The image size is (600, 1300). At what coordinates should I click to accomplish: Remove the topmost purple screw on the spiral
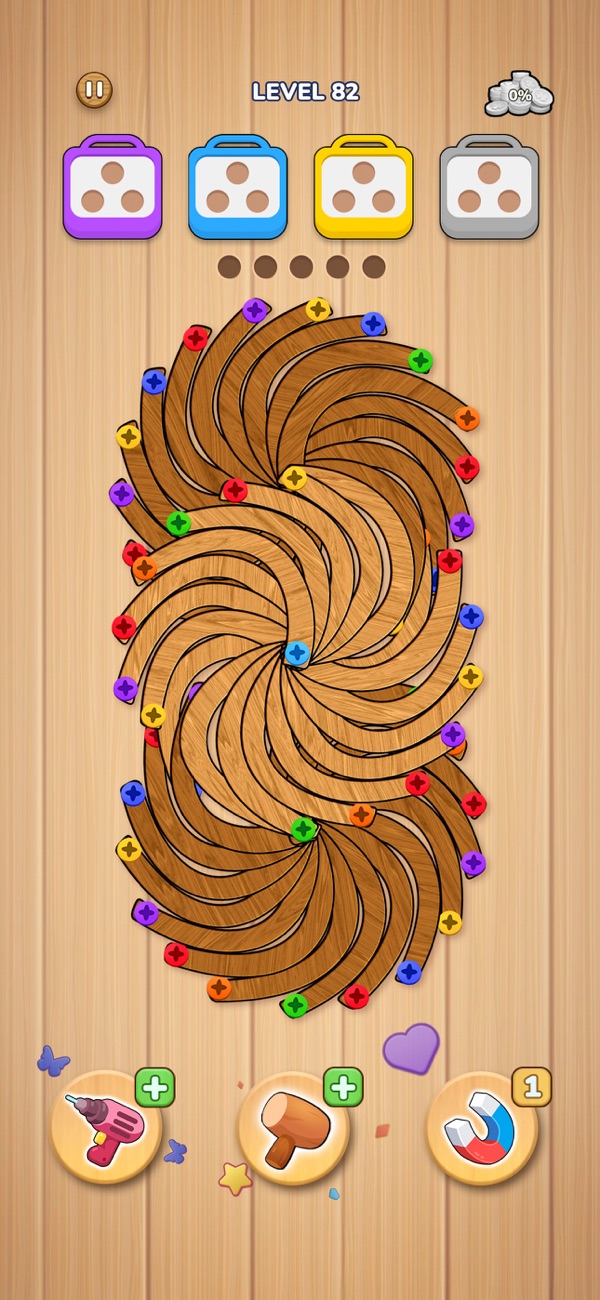255,310
